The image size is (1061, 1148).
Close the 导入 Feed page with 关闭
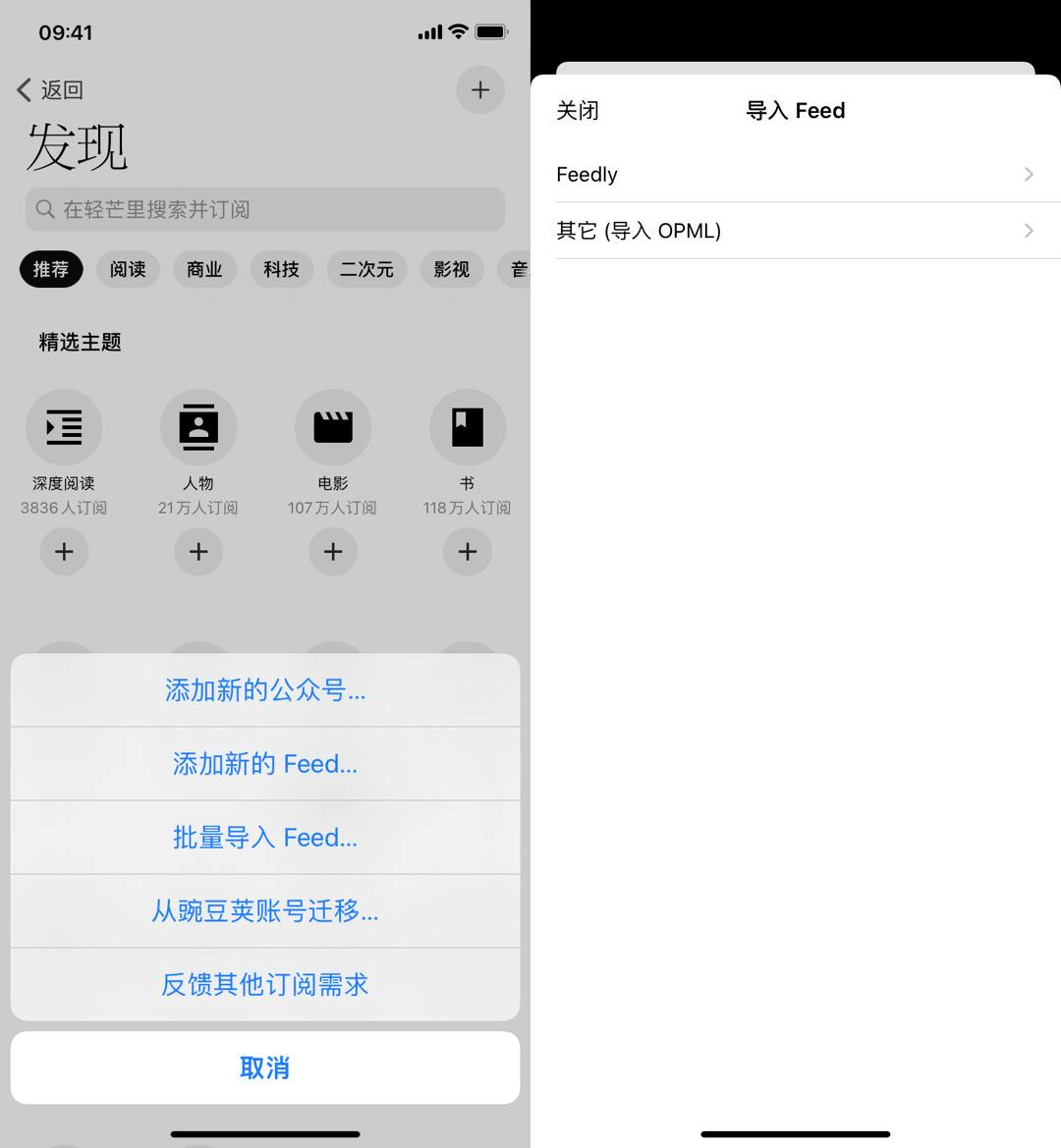578,111
